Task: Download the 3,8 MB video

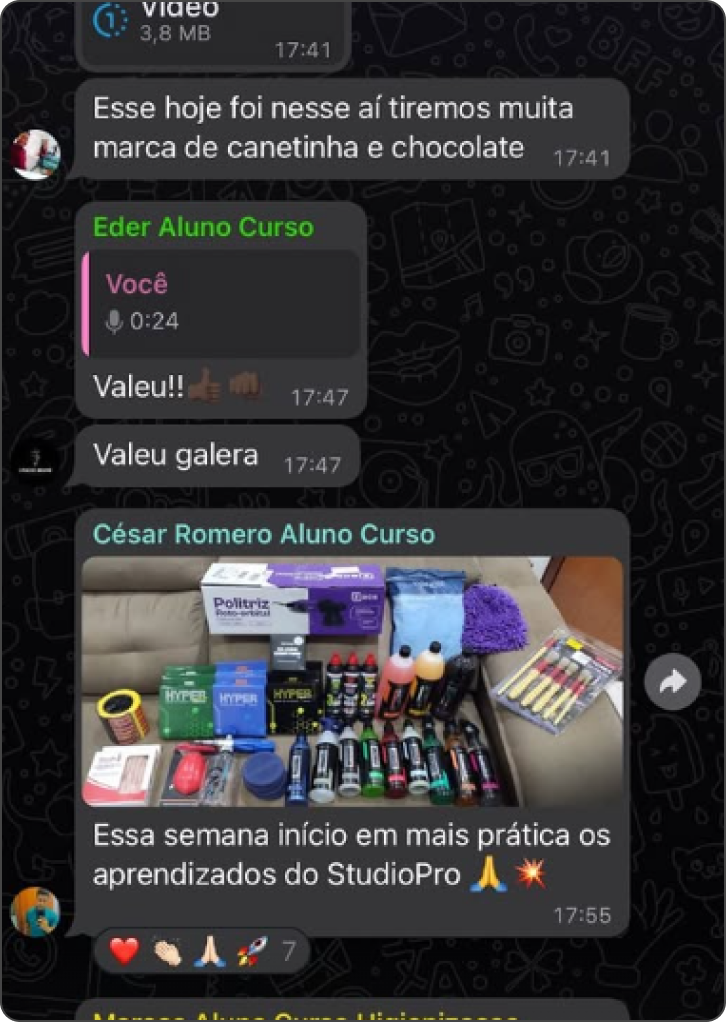Action: tap(110, 20)
